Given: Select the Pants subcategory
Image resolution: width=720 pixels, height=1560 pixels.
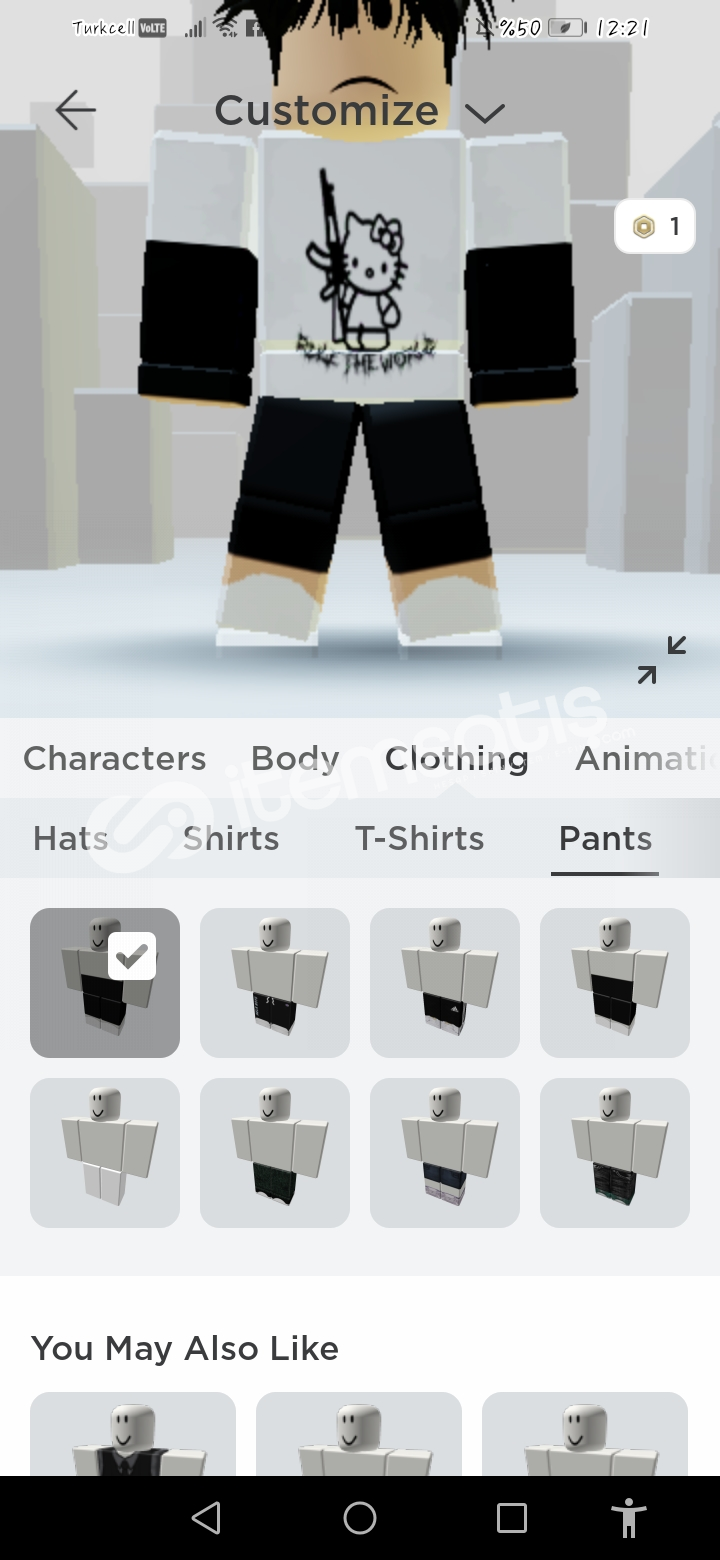Looking at the screenshot, I should tap(605, 838).
